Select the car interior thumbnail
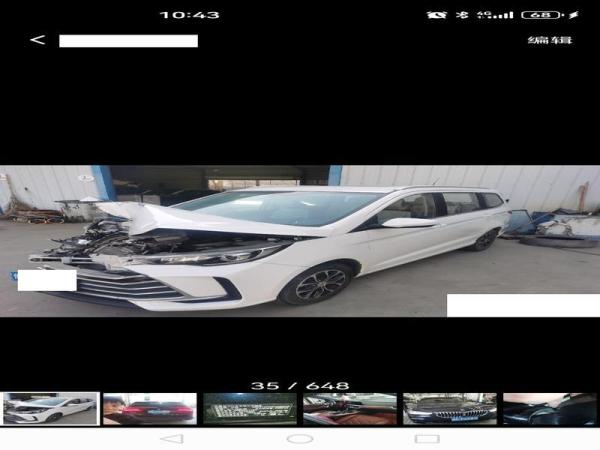This screenshot has height=450, width=600. [x=350, y=408]
